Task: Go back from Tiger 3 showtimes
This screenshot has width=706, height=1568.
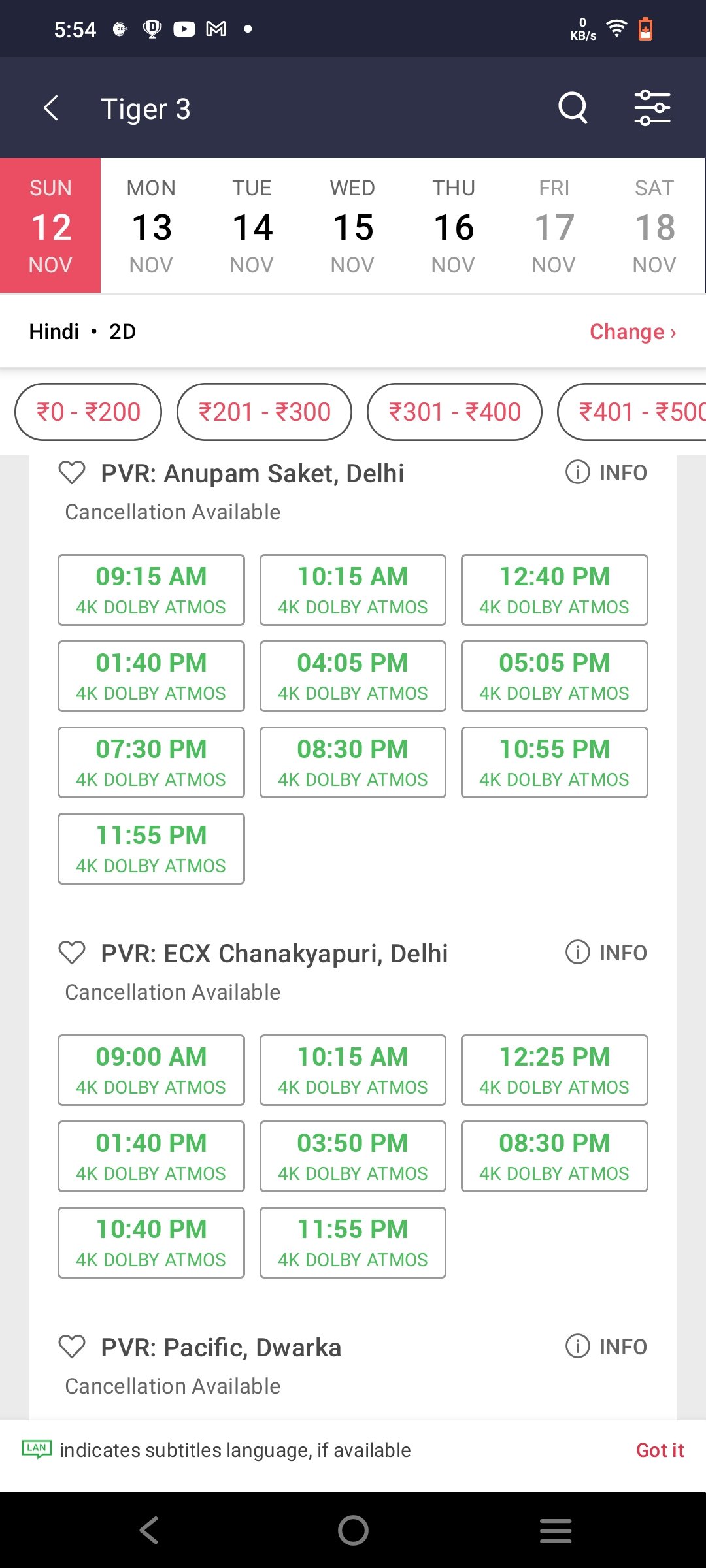Action: [51, 108]
